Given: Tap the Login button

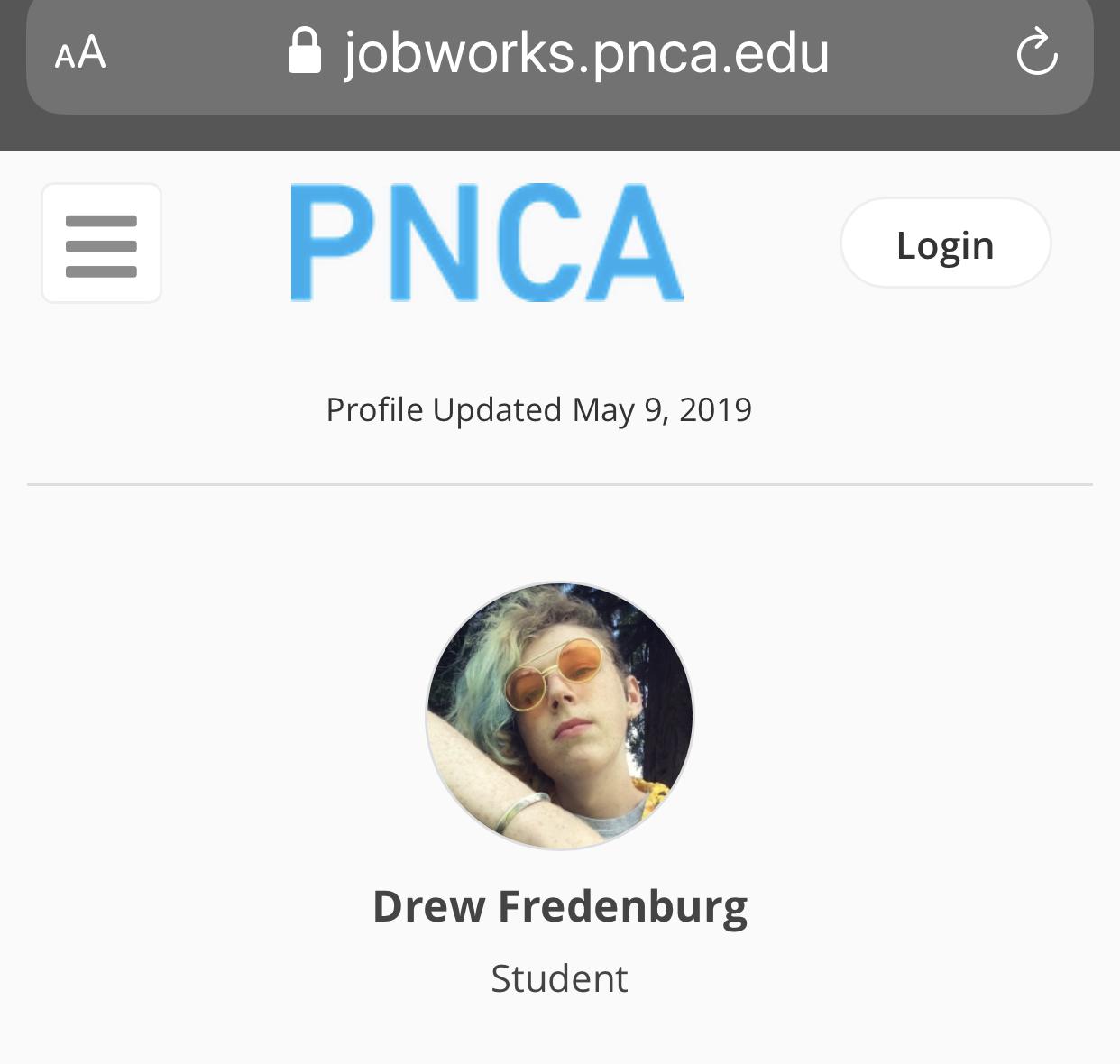Looking at the screenshot, I should click(945, 243).
